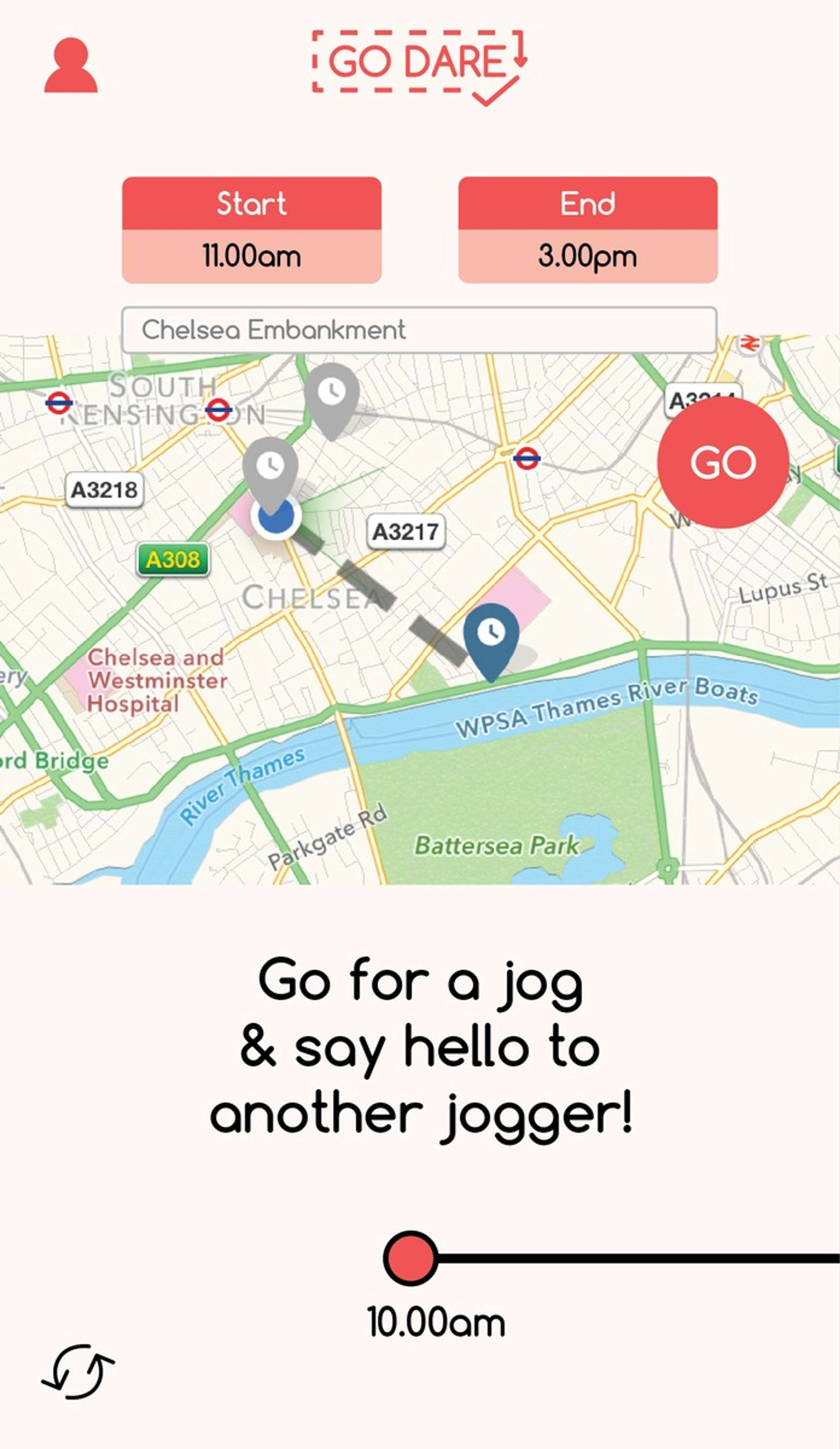Edit the Chelsea Embankment location field

point(418,330)
